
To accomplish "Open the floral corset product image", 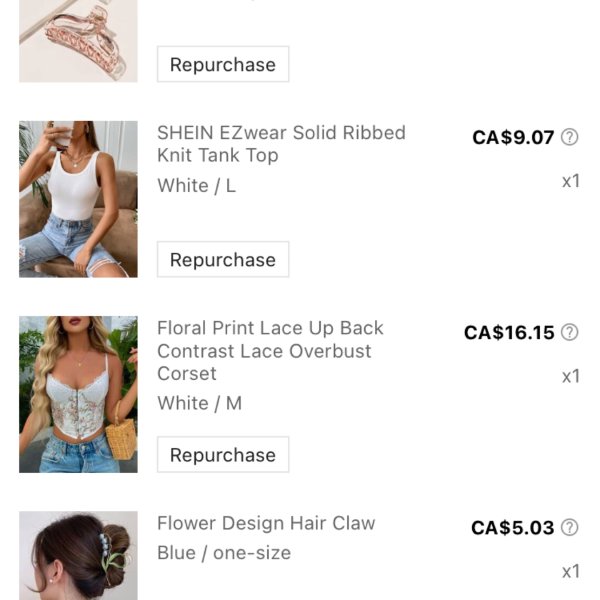I will pos(78,394).
